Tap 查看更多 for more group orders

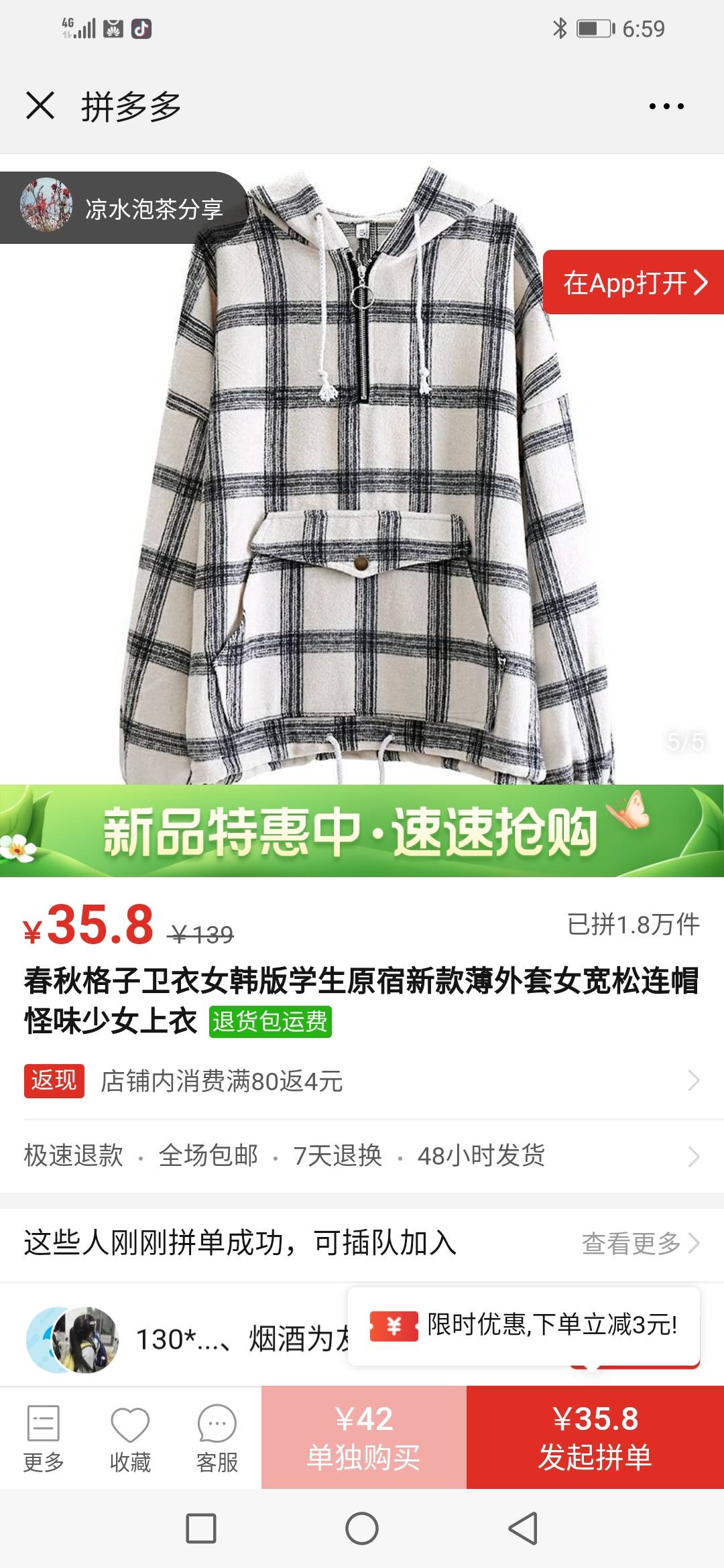(x=640, y=1243)
